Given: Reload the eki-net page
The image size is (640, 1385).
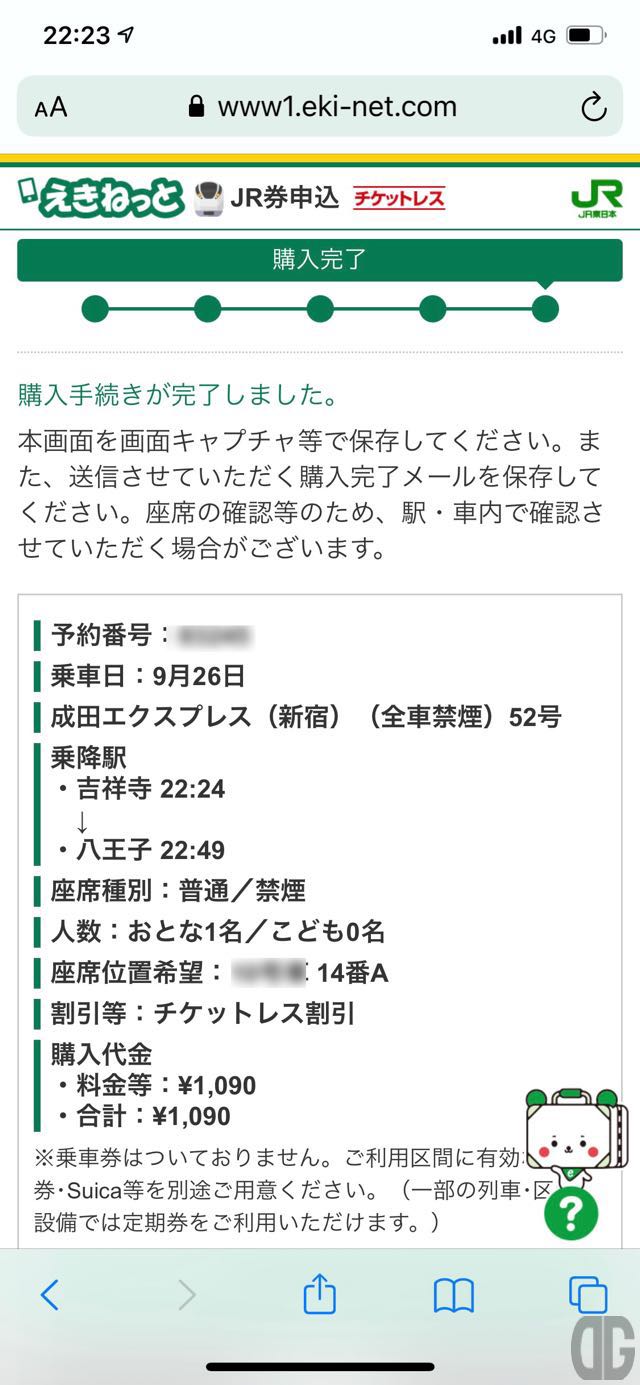Looking at the screenshot, I should (594, 107).
